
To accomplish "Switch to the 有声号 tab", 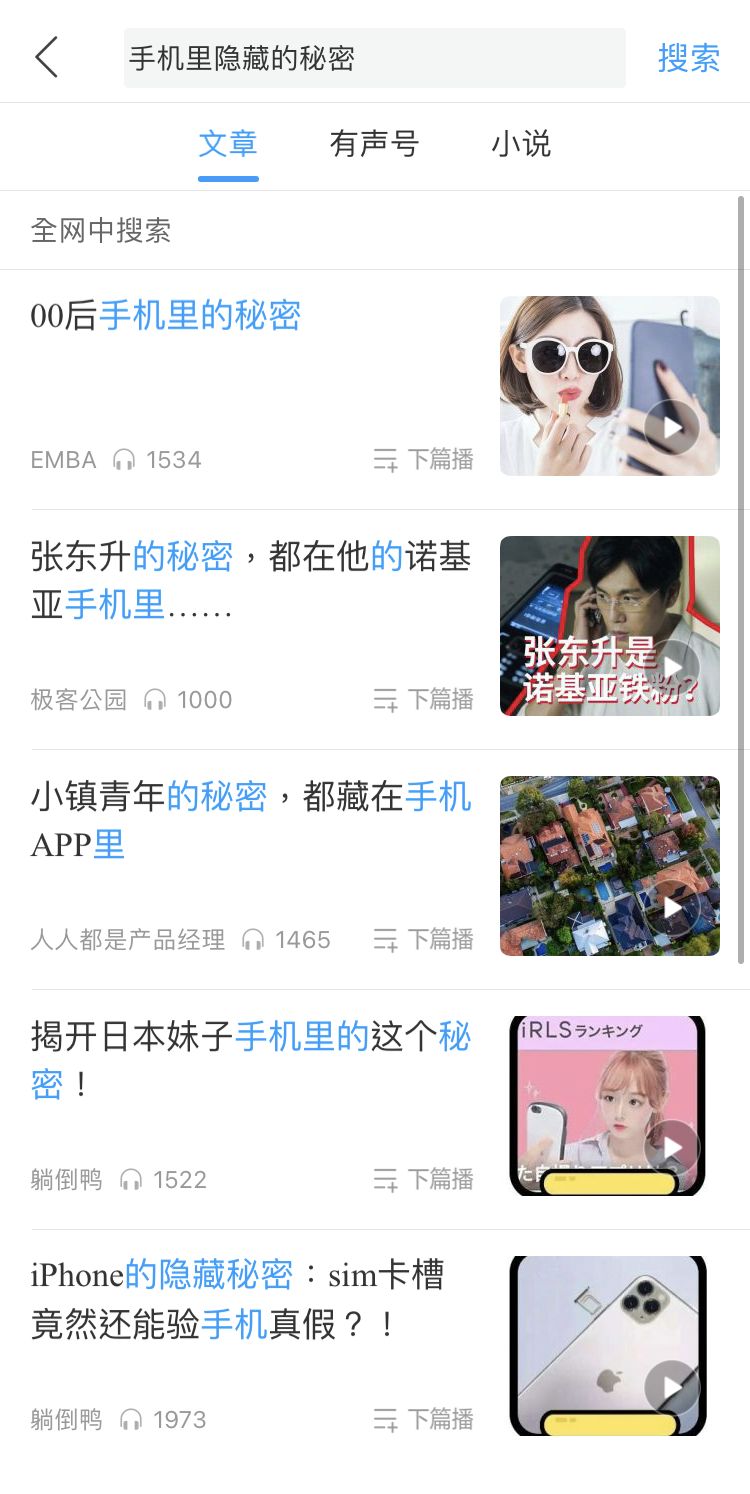I will [x=374, y=144].
